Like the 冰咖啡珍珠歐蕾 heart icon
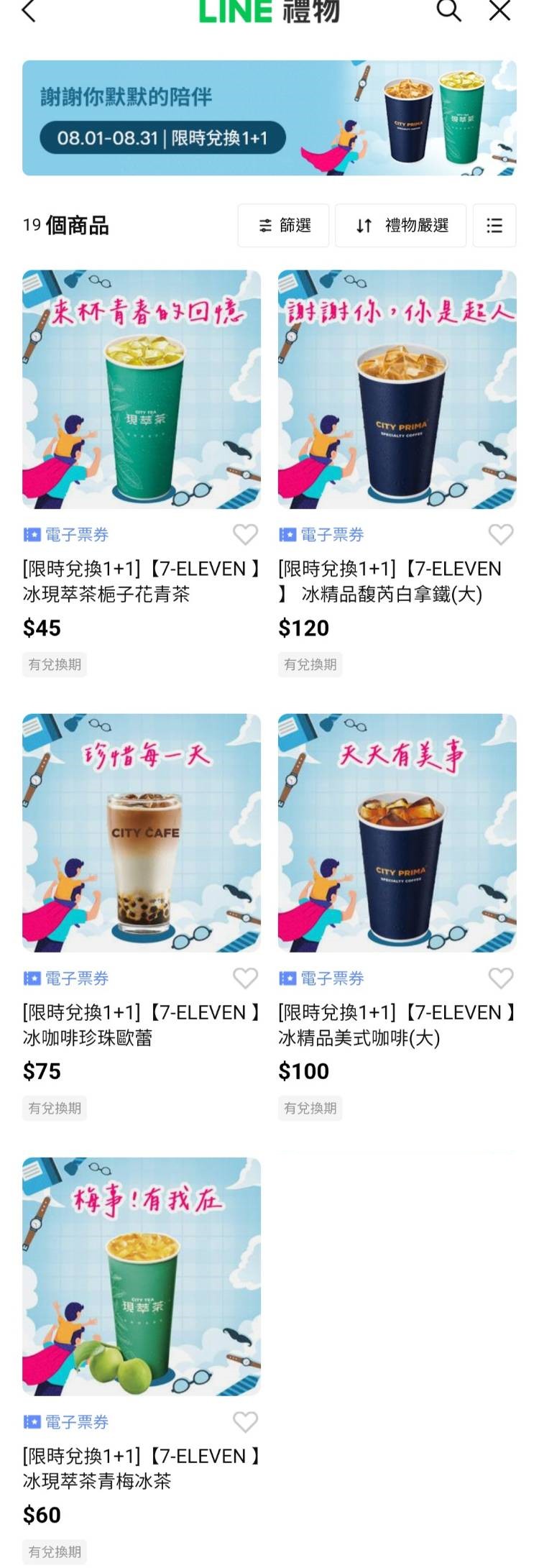 [245, 978]
